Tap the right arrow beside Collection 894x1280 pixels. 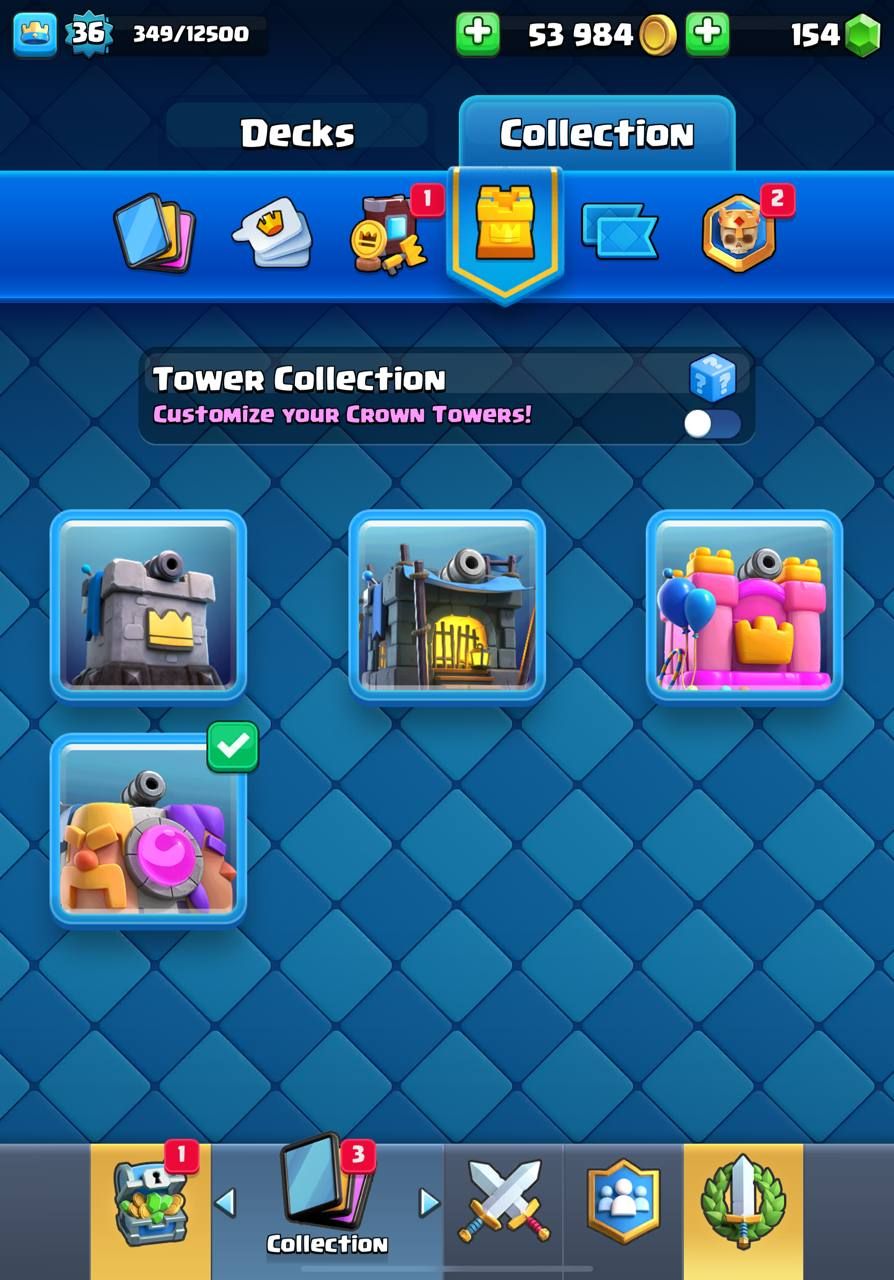tap(429, 1203)
